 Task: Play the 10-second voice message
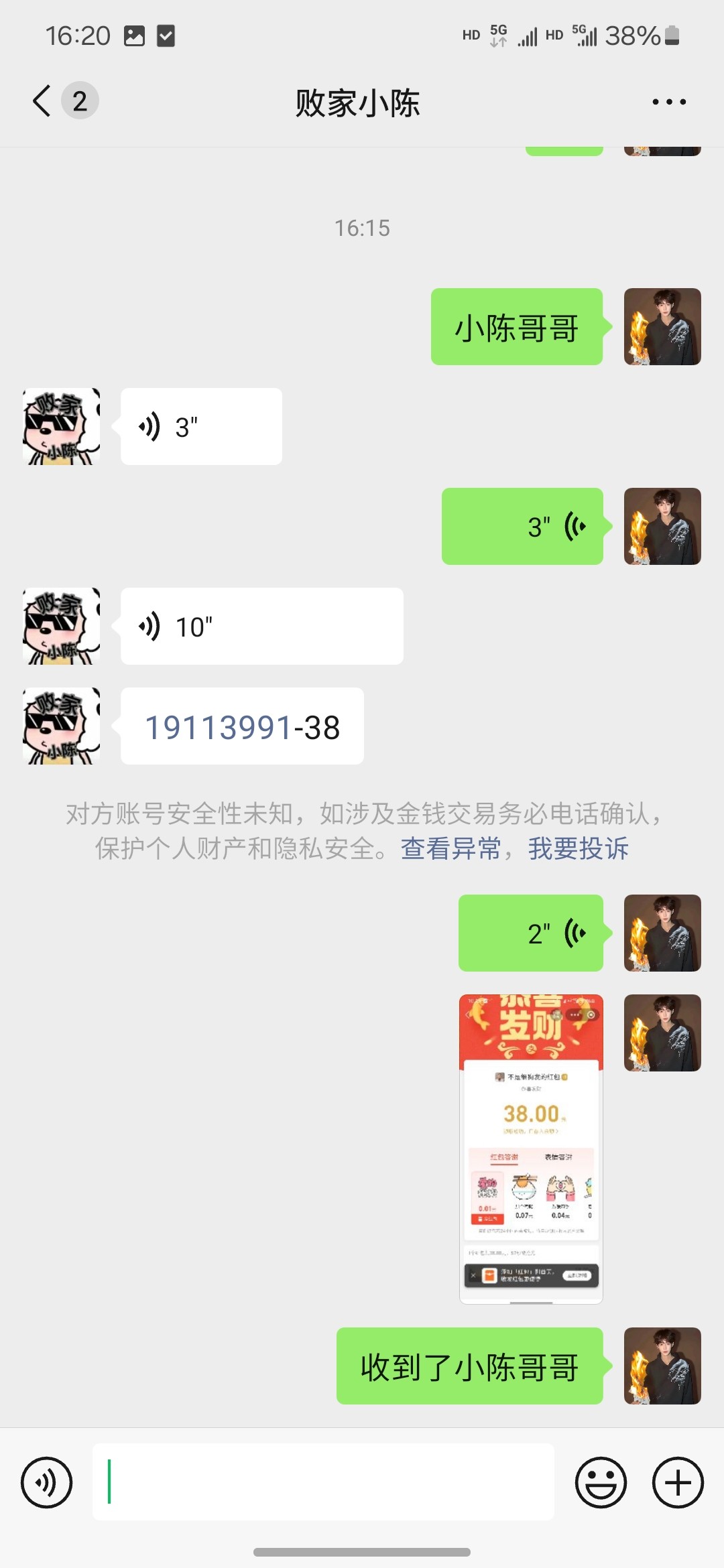tap(261, 627)
